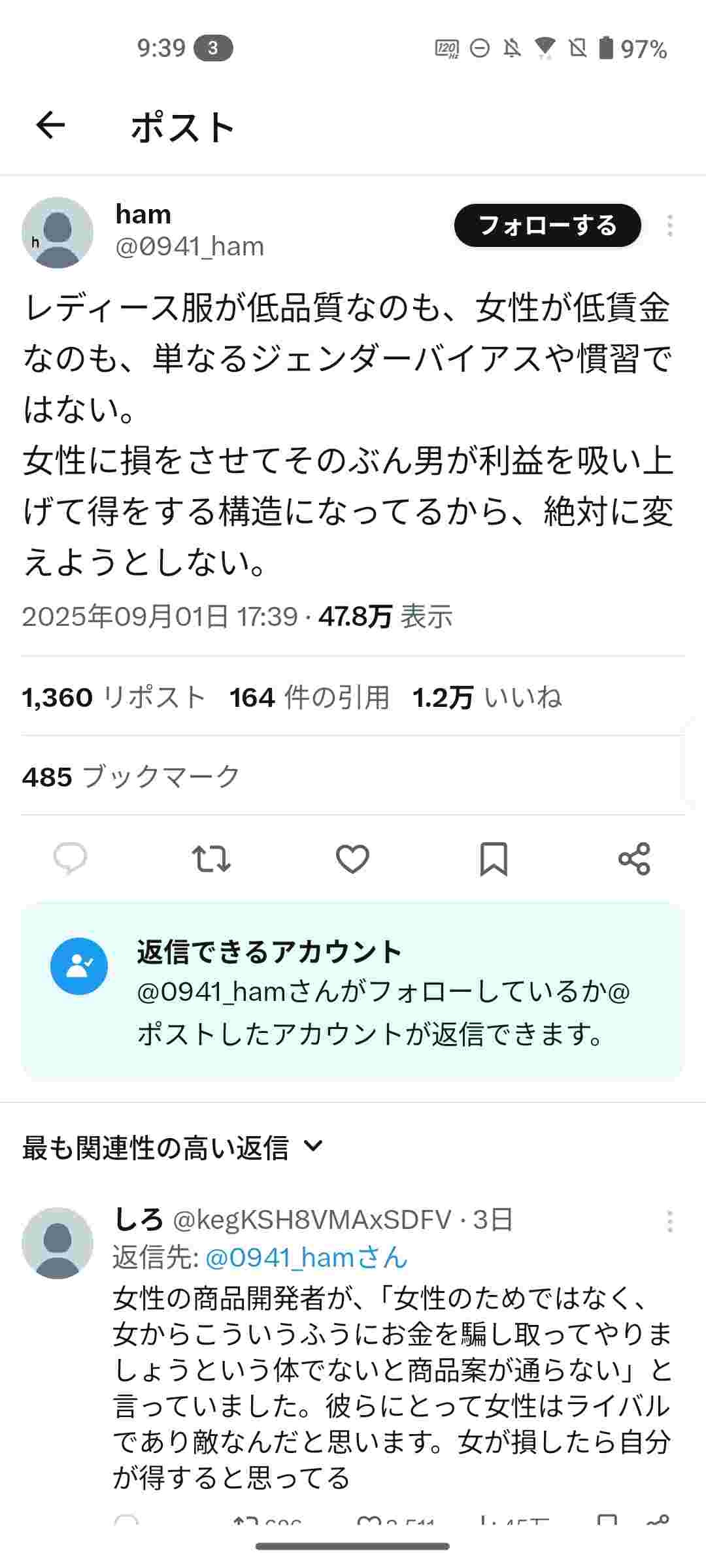706x1568 pixels.
Task: Follow the ham account
Action: coord(547,226)
